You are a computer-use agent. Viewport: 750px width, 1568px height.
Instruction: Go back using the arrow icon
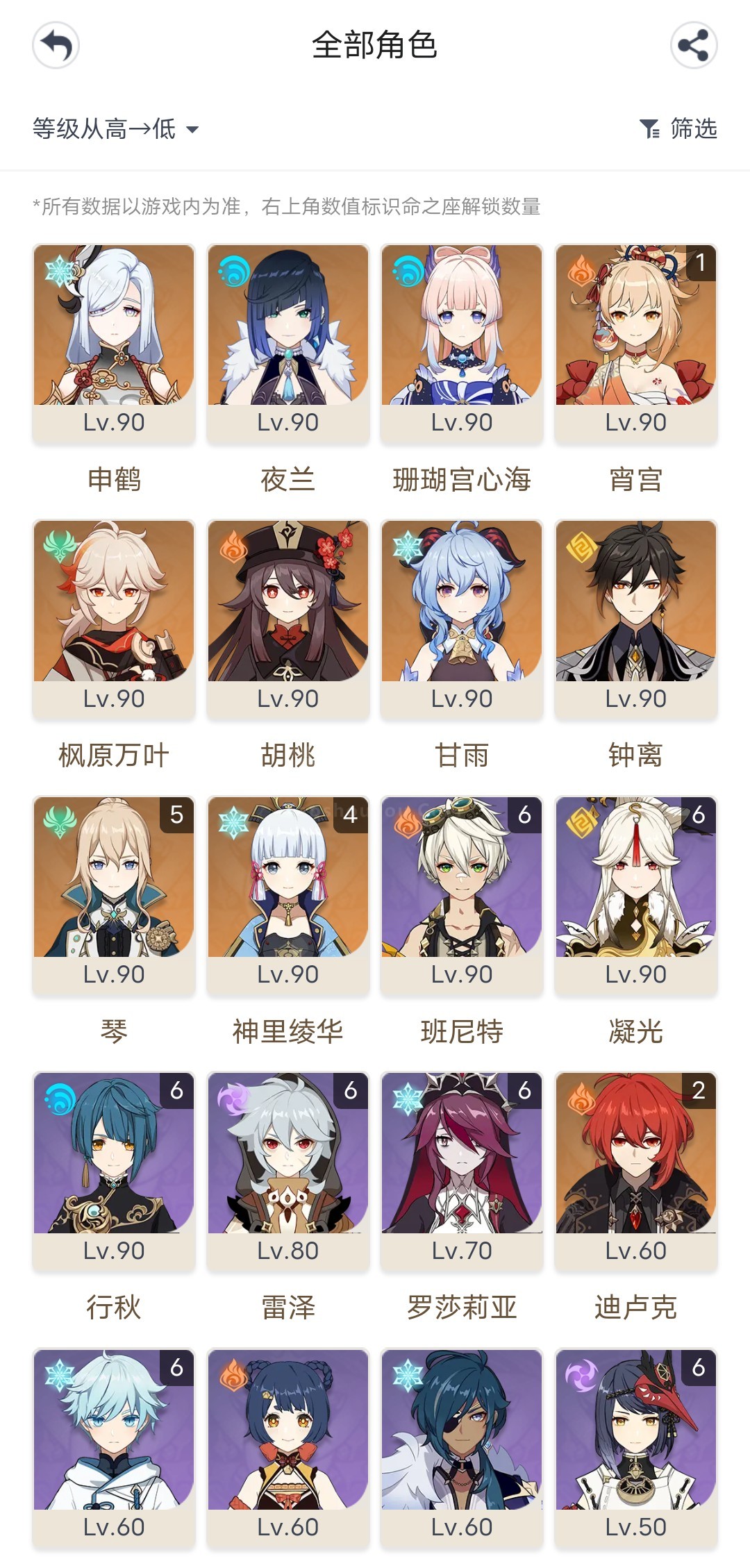coord(56,46)
